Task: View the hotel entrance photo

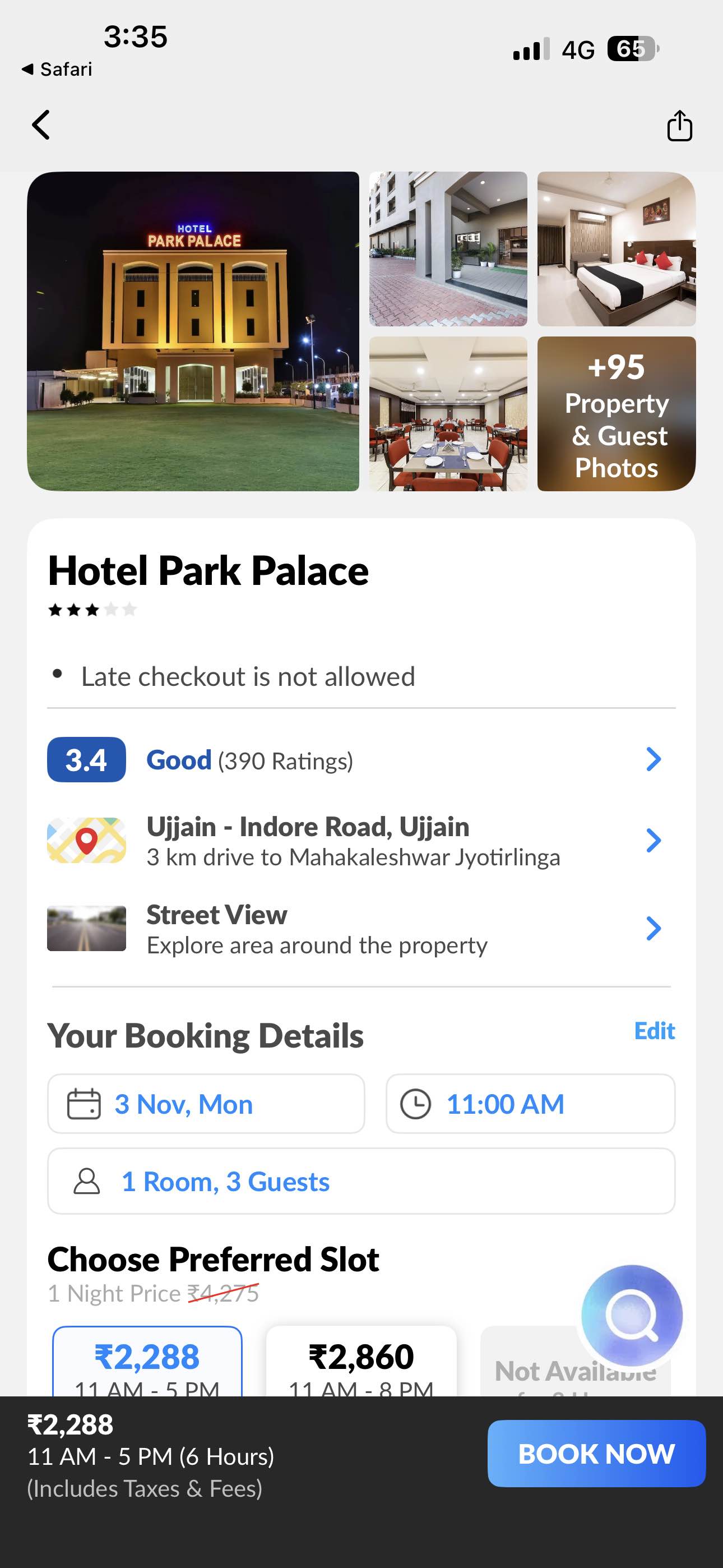Action: click(448, 249)
